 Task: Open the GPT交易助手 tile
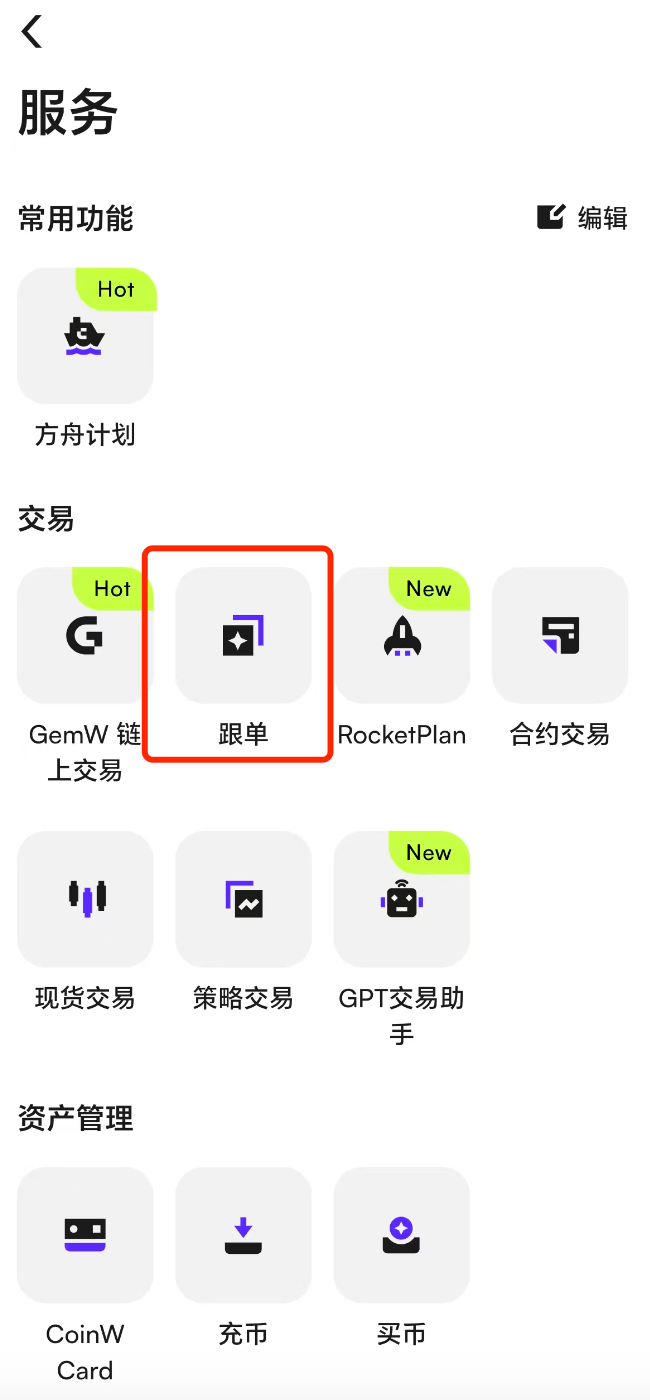[401, 899]
